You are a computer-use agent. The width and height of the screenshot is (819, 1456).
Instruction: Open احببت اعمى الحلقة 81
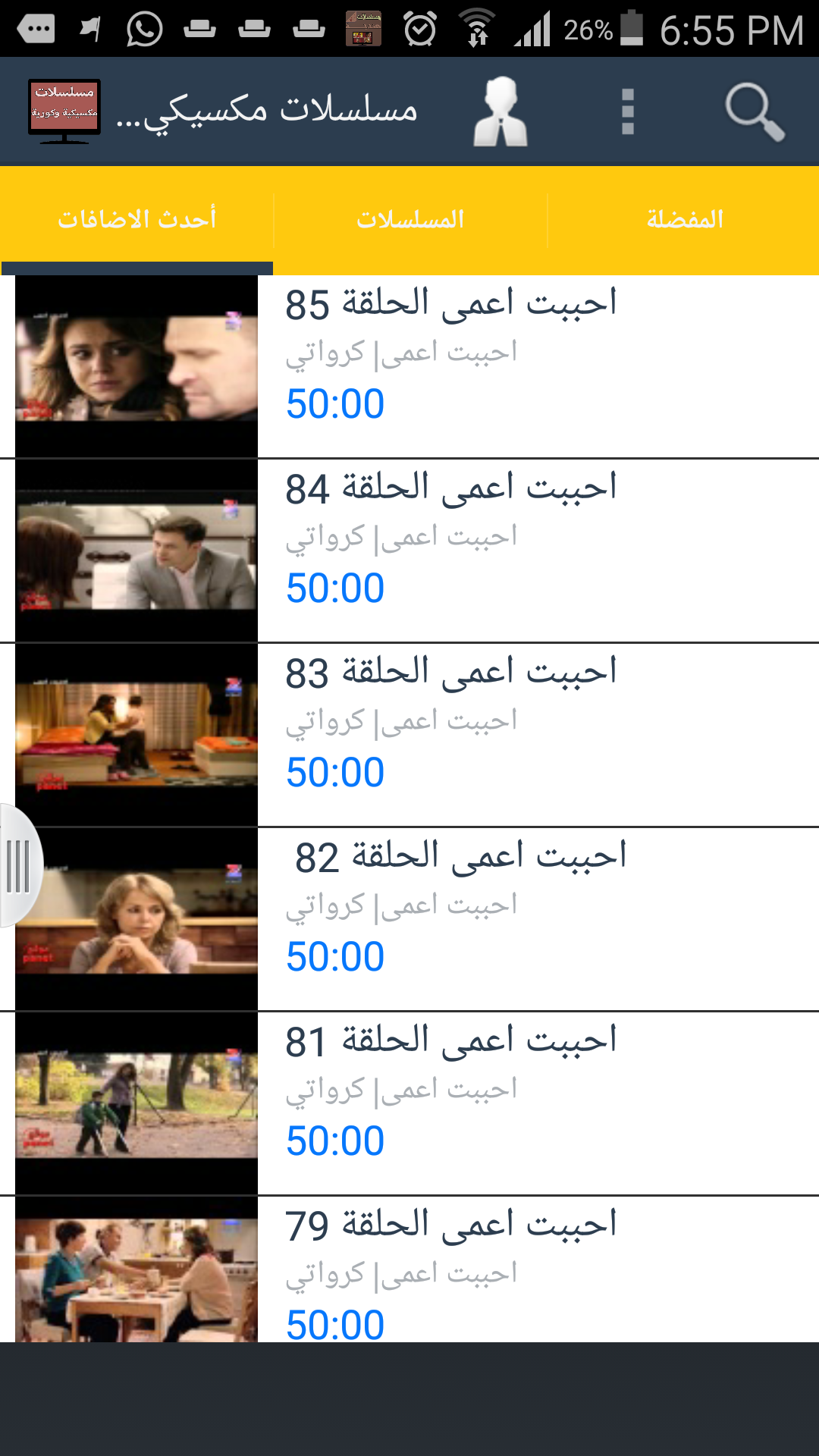[x=409, y=1103]
